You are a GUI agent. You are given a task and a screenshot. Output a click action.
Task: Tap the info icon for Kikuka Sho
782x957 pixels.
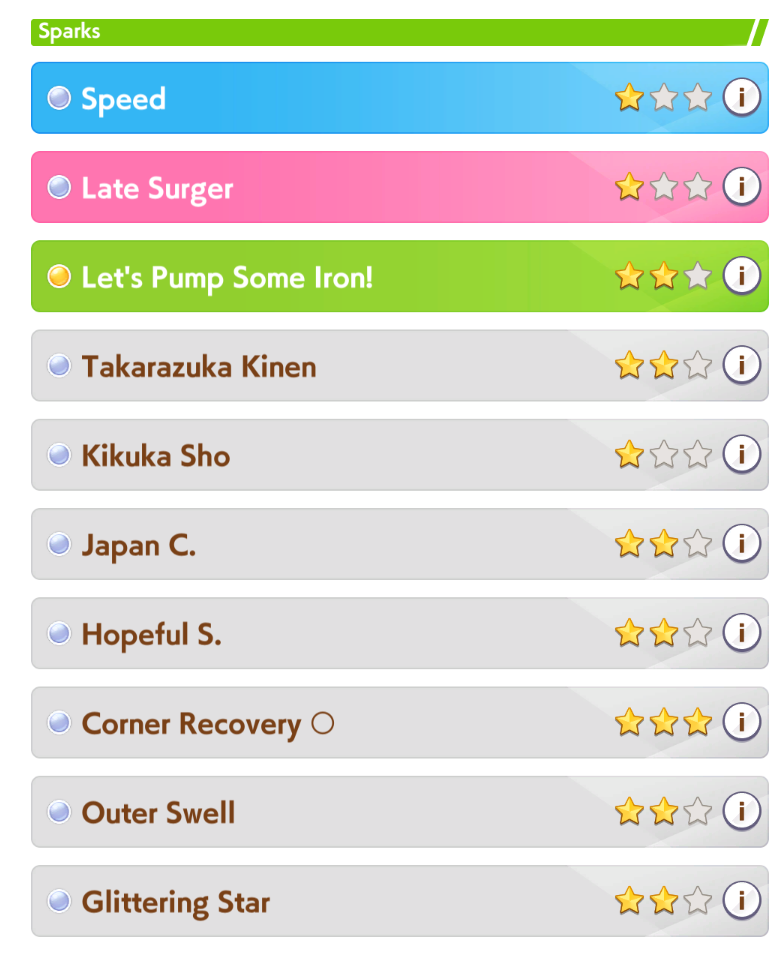tap(741, 455)
